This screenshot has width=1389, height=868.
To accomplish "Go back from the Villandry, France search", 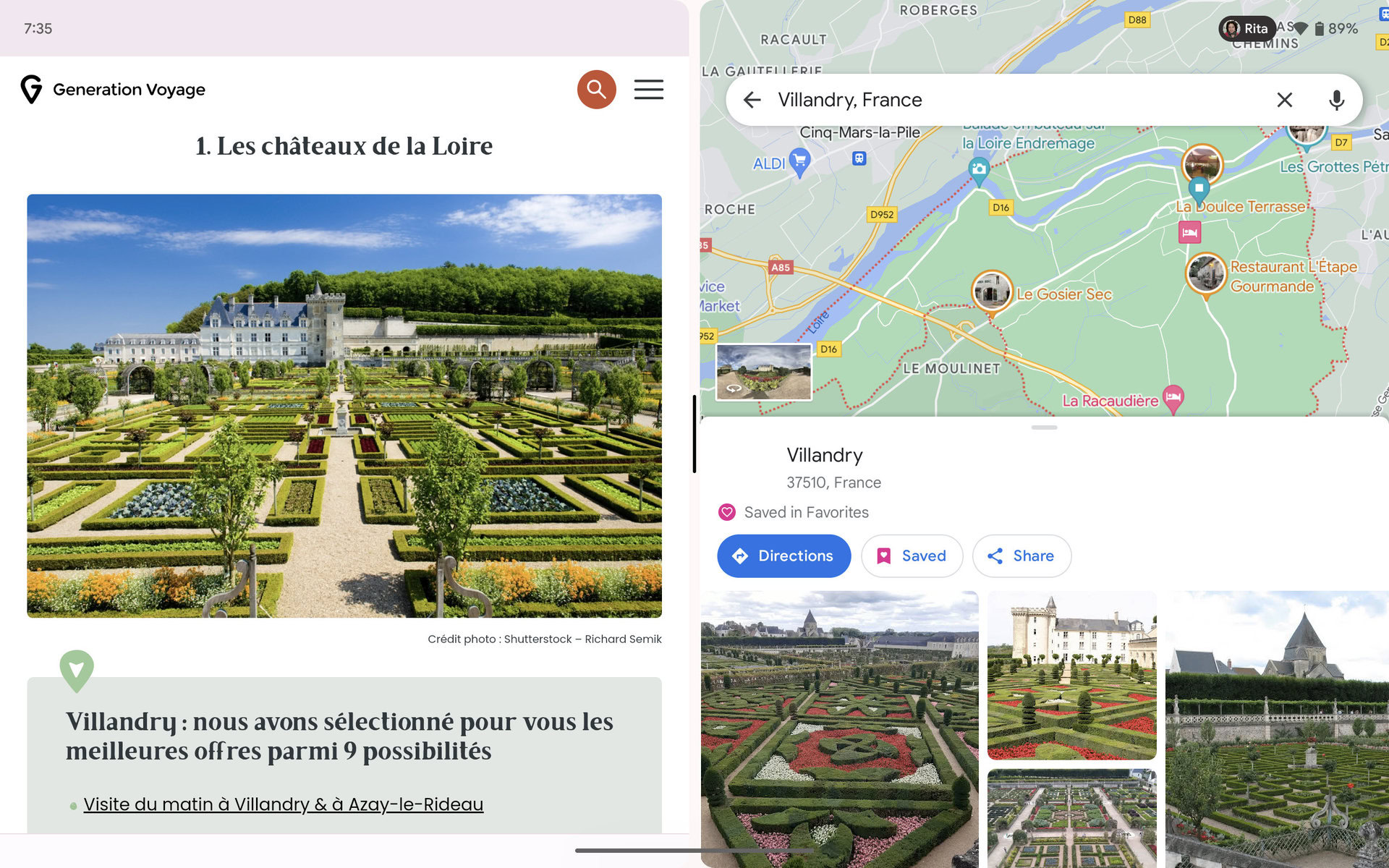I will tap(752, 100).
